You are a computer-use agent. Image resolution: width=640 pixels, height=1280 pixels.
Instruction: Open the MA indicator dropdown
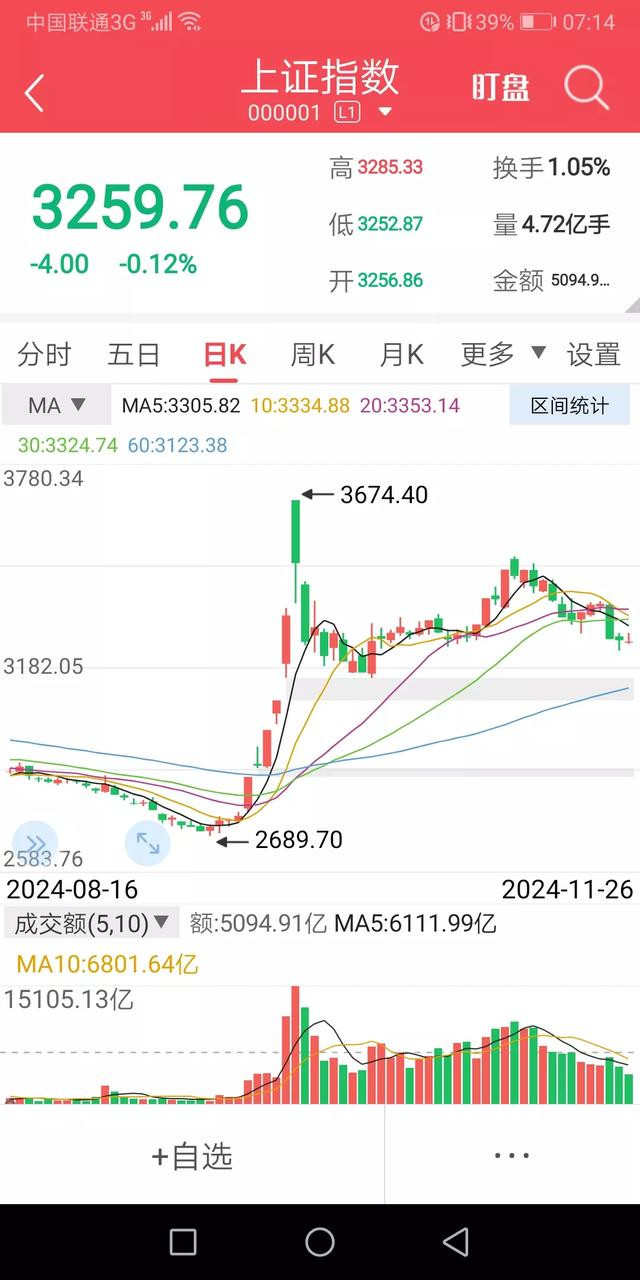pyautogui.click(x=55, y=405)
